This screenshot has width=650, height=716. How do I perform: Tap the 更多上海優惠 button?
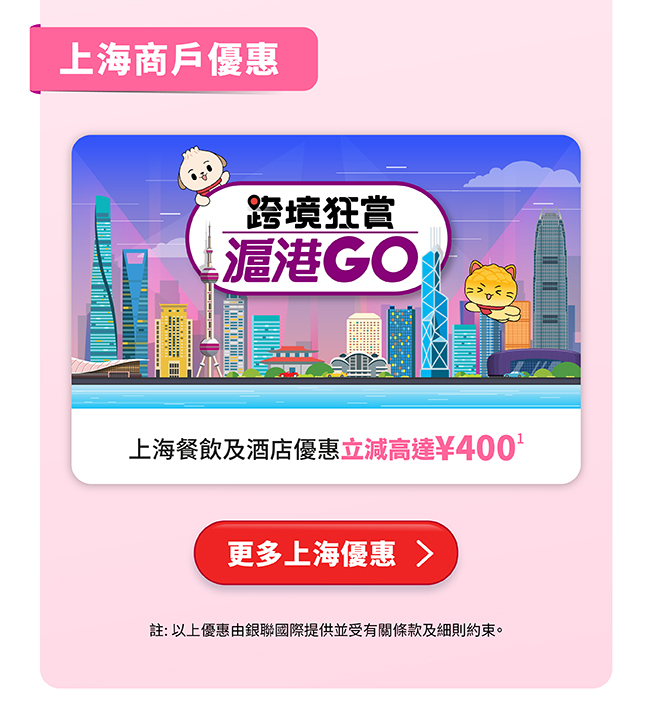click(x=326, y=553)
